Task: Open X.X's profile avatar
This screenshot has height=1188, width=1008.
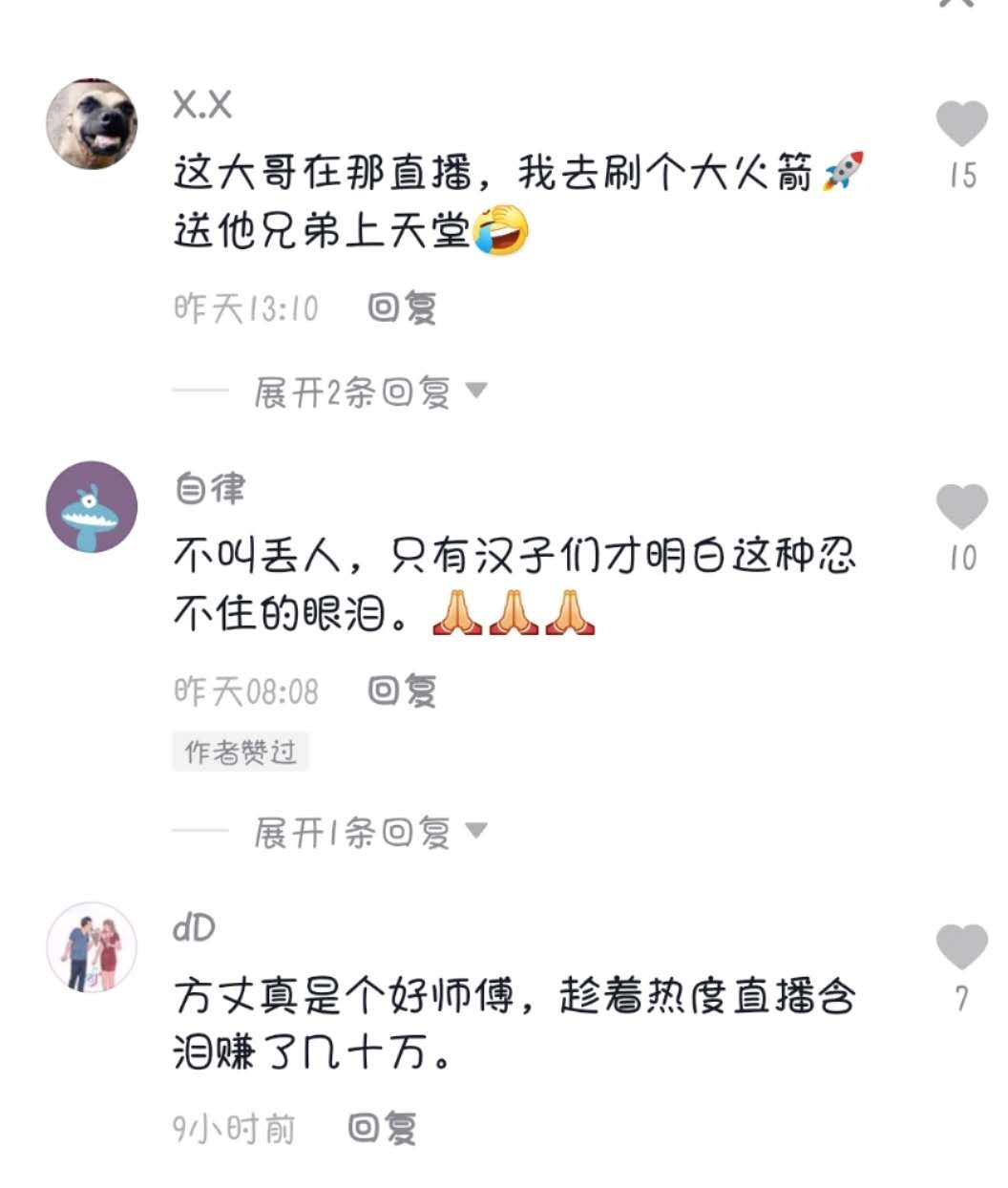Action: pyautogui.click(x=92, y=124)
